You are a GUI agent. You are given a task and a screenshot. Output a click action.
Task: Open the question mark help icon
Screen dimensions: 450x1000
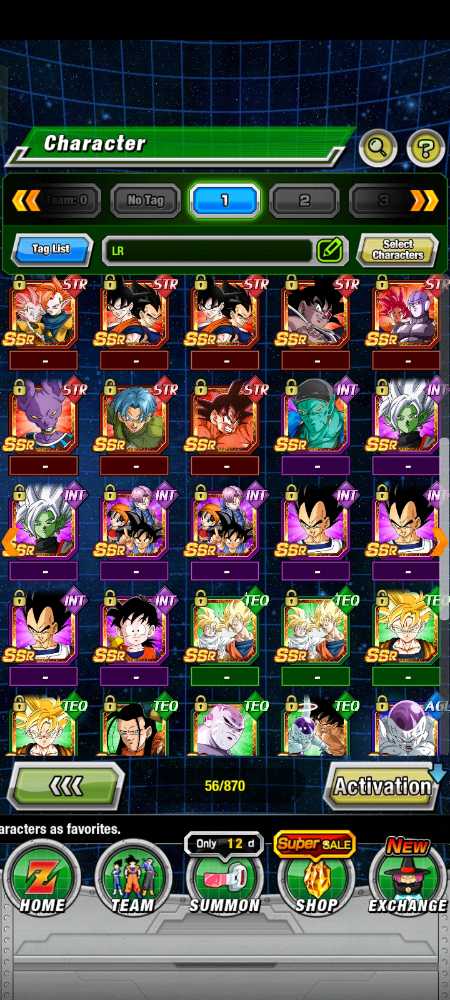[425, 148]
